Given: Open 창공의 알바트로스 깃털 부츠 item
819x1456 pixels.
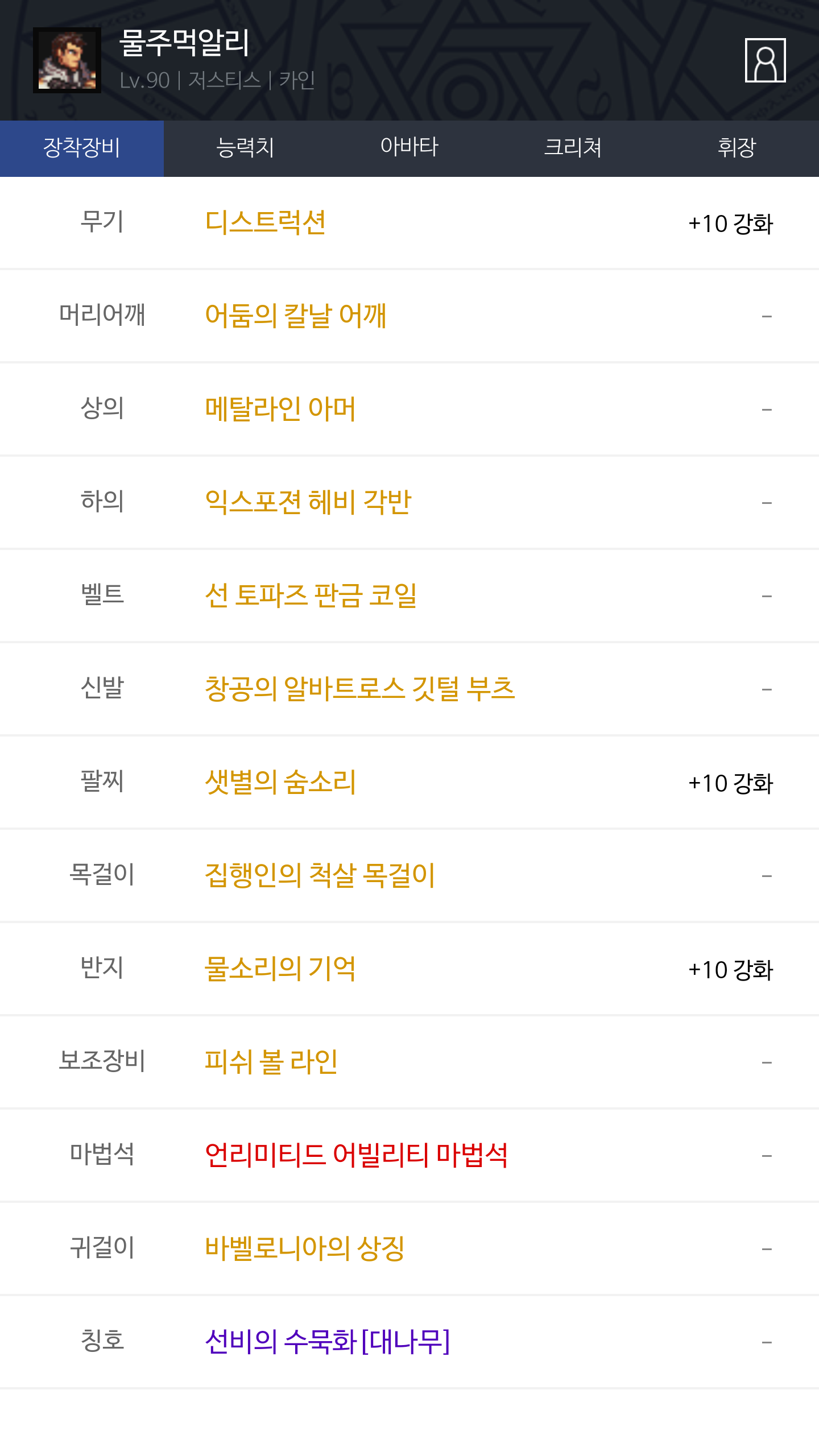Looking at the screenshot, I should pyautogui.click(x=359, y=689).
